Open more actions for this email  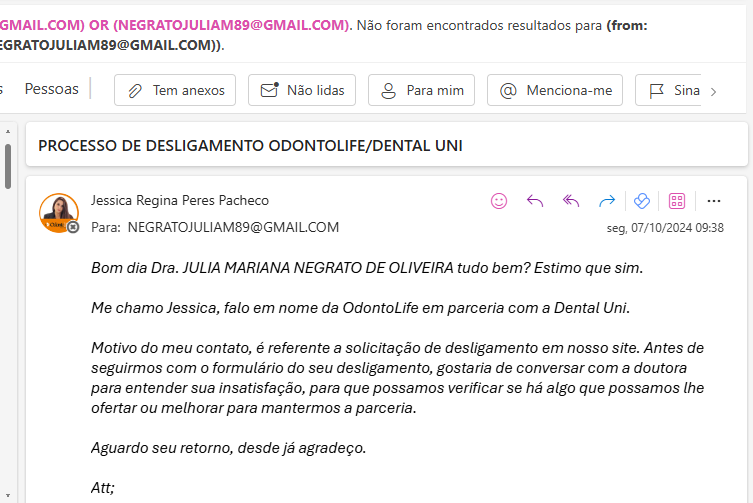click(x=714, y=201)
